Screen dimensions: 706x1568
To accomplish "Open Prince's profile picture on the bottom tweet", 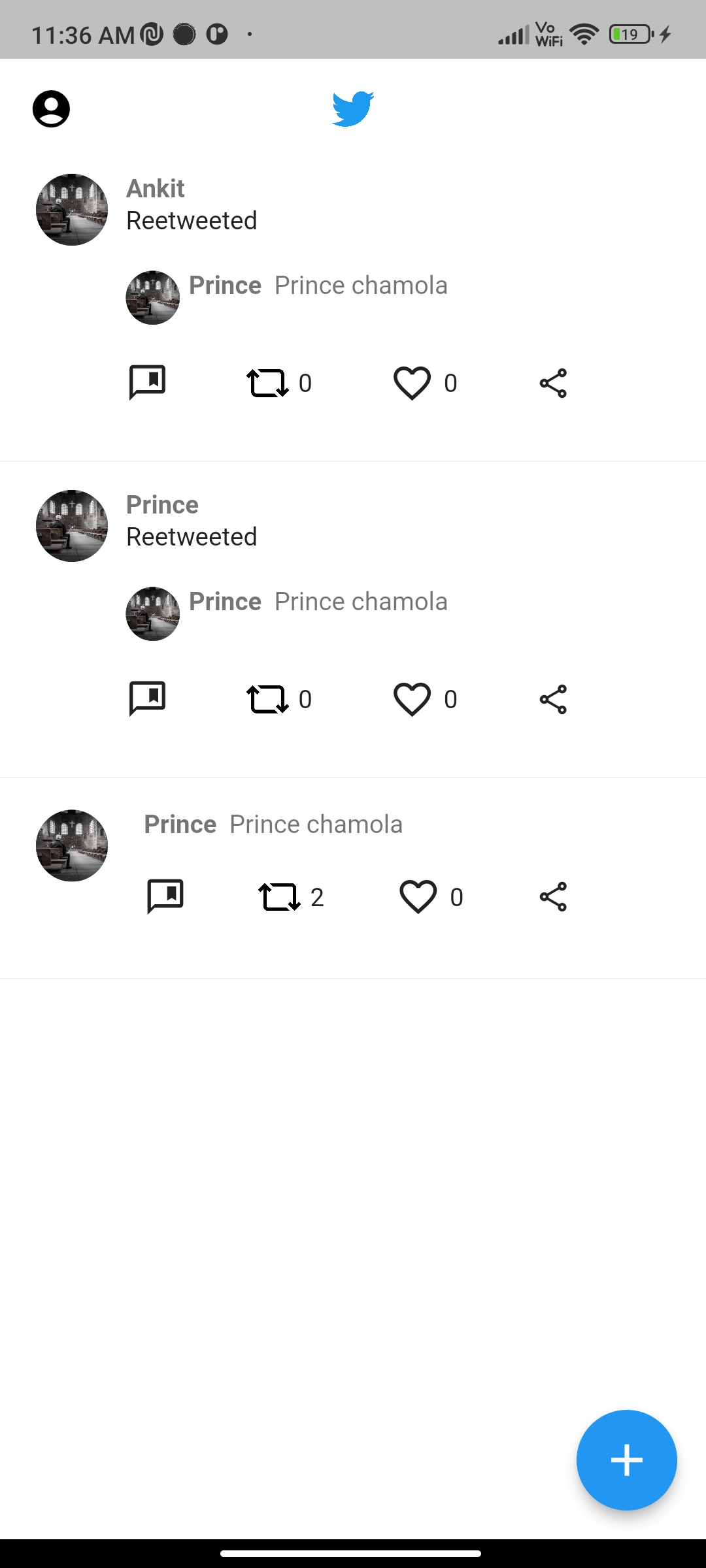I will pyautogui.click(x=71, y=845).
